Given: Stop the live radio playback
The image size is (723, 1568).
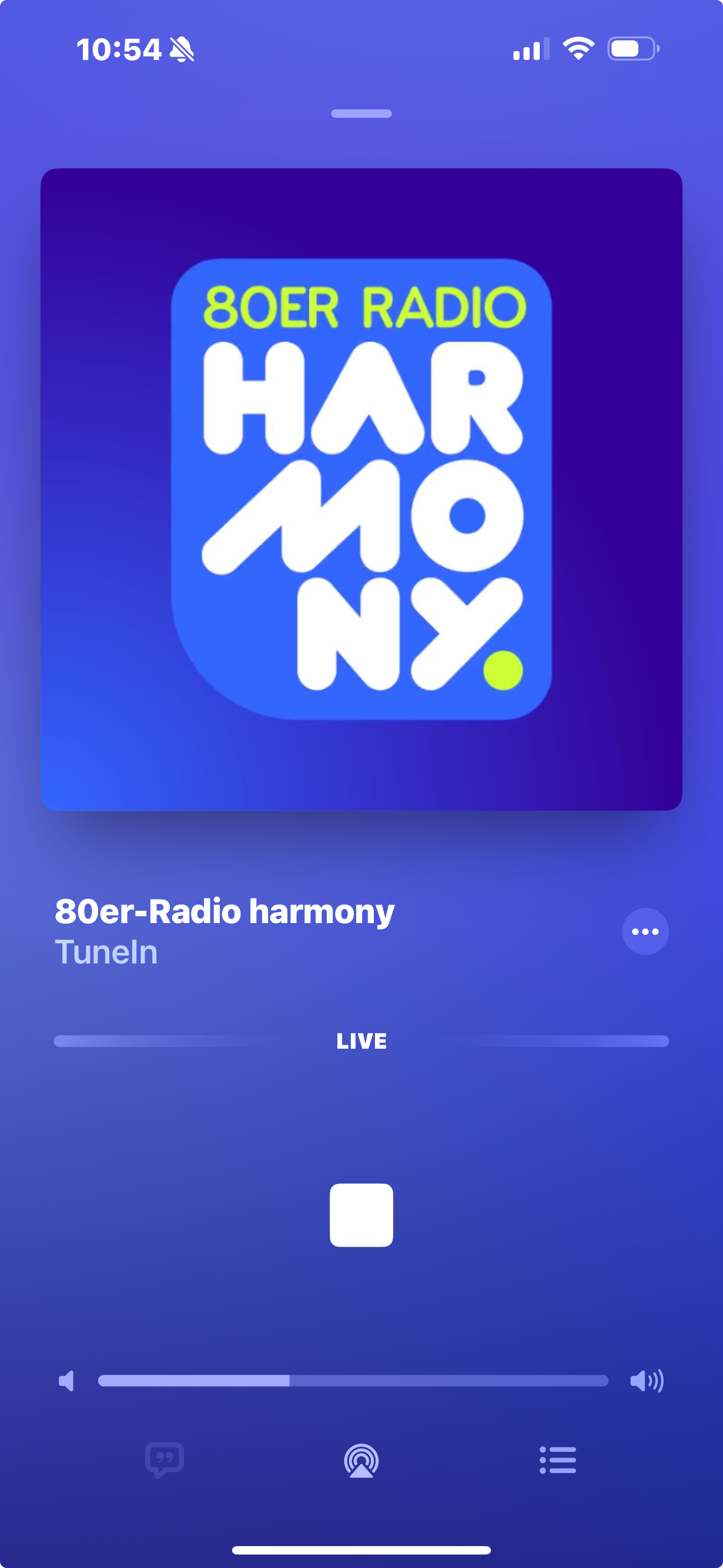Looking at the screenshot, I should pos(361,1215).
